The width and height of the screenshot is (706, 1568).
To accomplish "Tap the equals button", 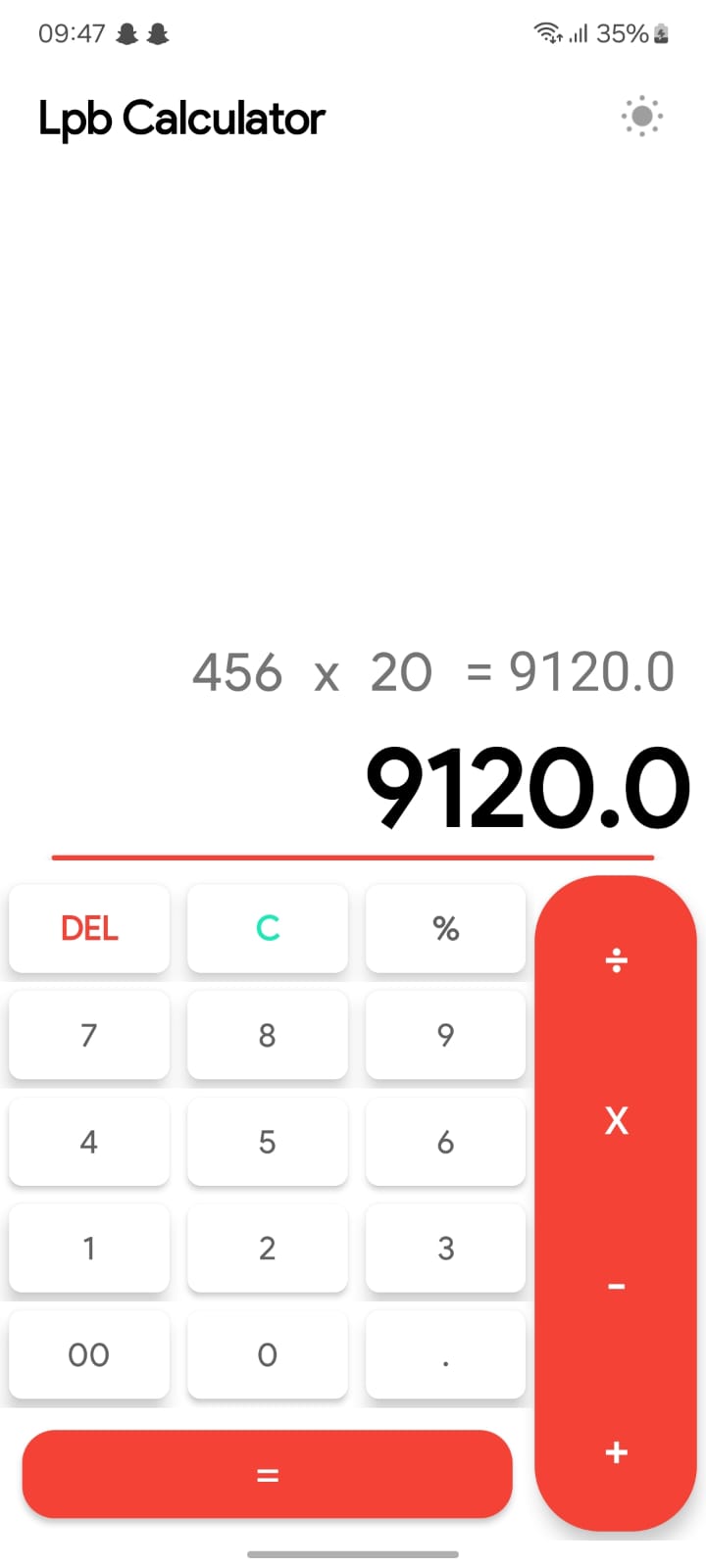I will pos(268,1474).
